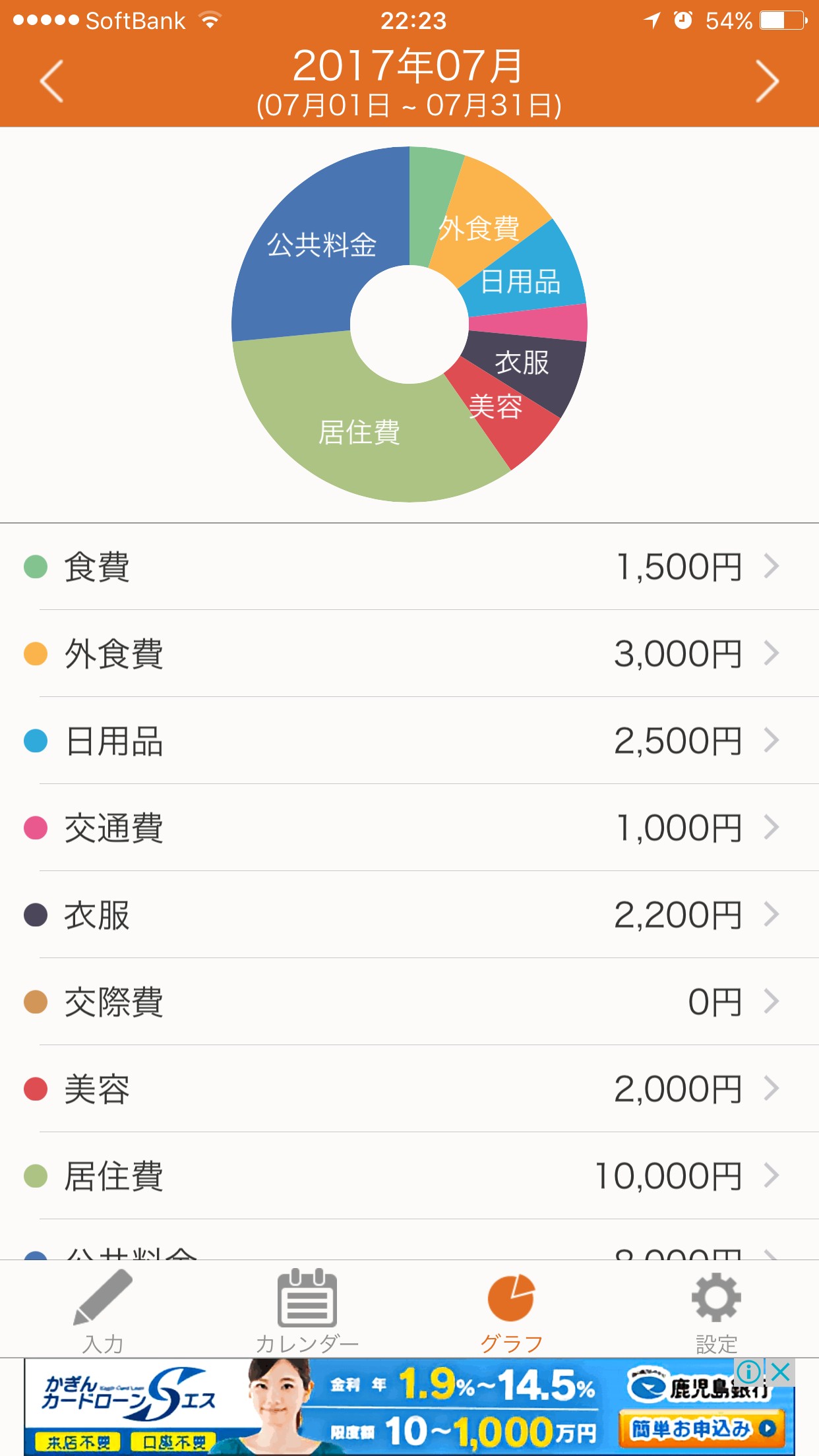This screenshot has height=1456, width=819.
Task: Open the 設定 tab
Action: coord(716,1309)
